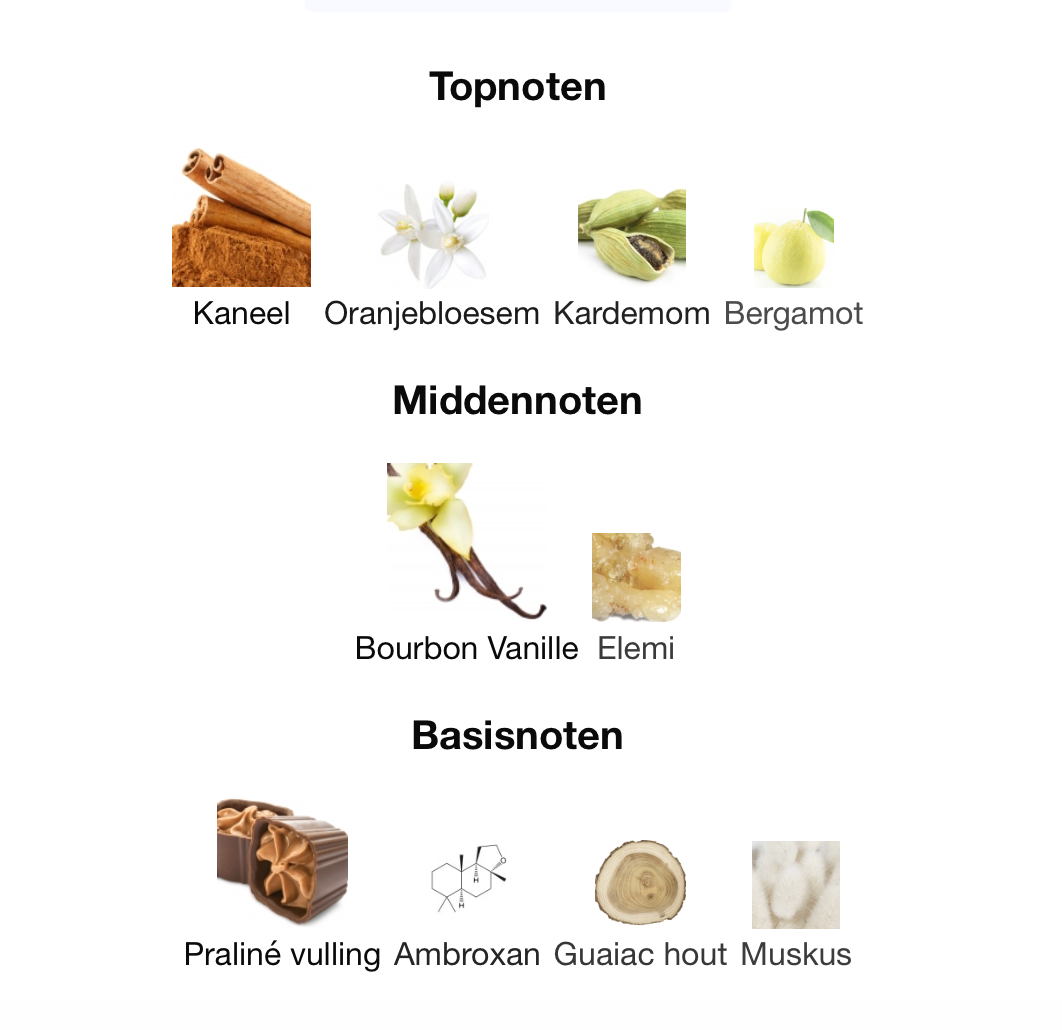The image size is (1062, 1030).
Task: Open the Praliné vulling note
Action: (x=282, y=863)
